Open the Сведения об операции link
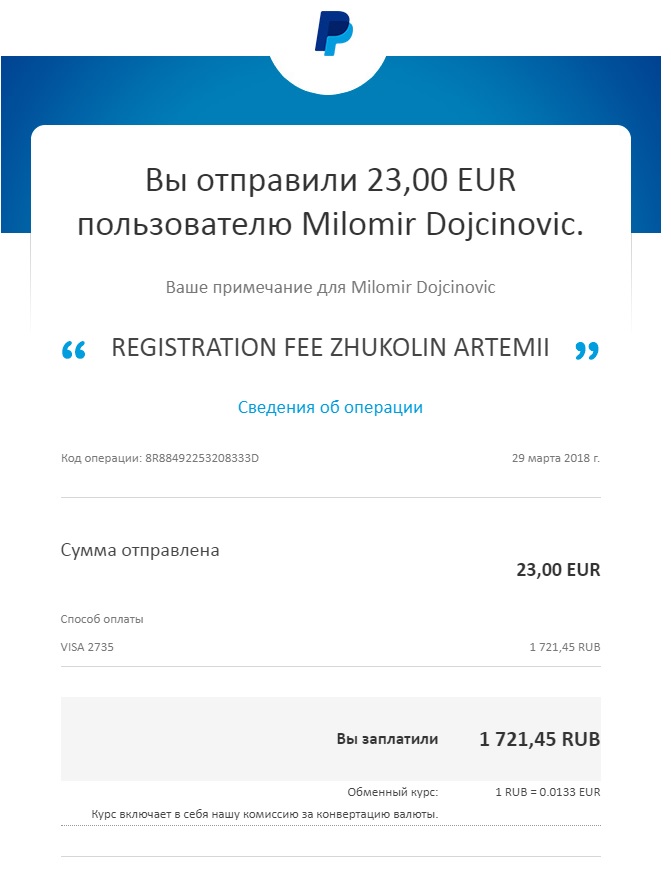The image size is (671, 873). pyautogui.click(x=330, y=407)
